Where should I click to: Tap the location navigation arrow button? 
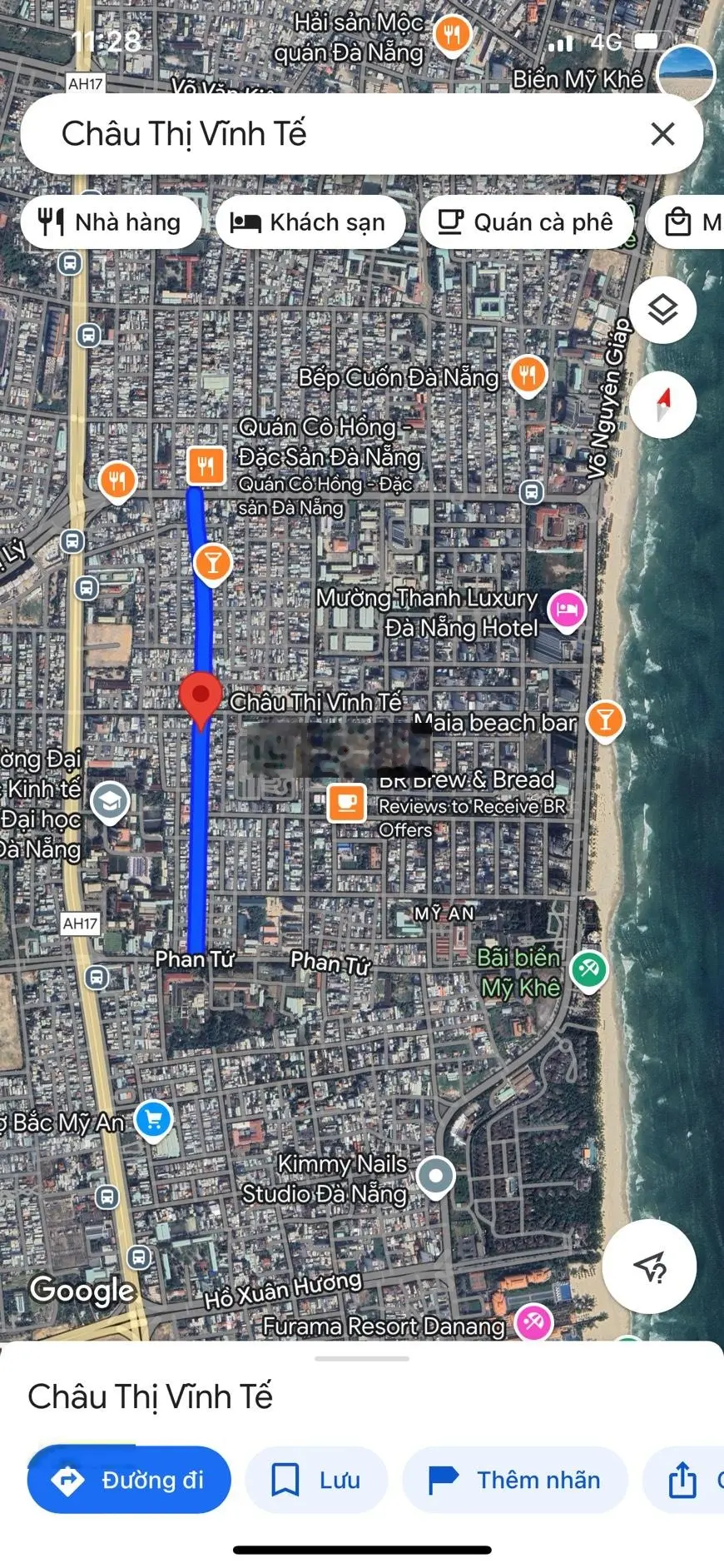pyautogui.click(x=650, y=1267)
